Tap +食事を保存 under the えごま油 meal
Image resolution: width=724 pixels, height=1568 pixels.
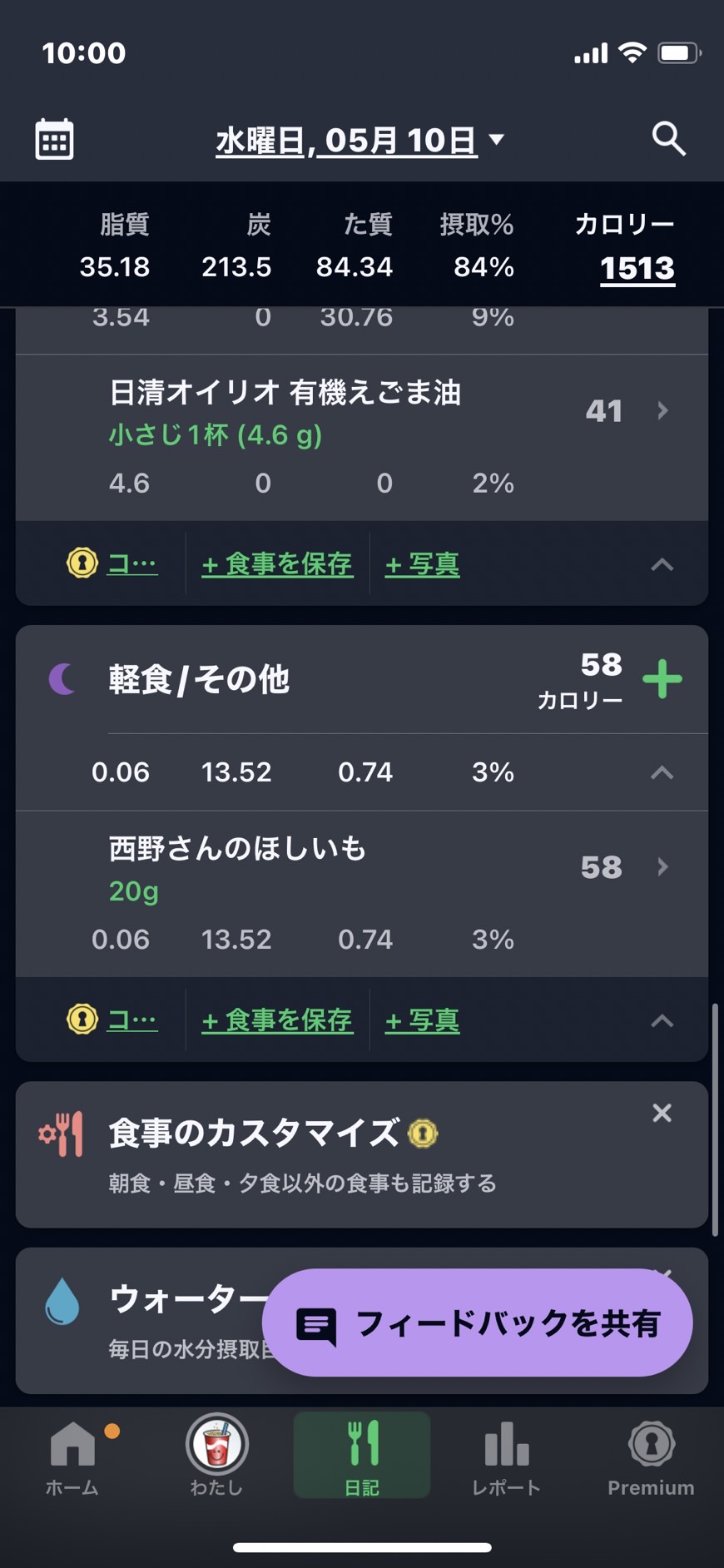[277, 564]
